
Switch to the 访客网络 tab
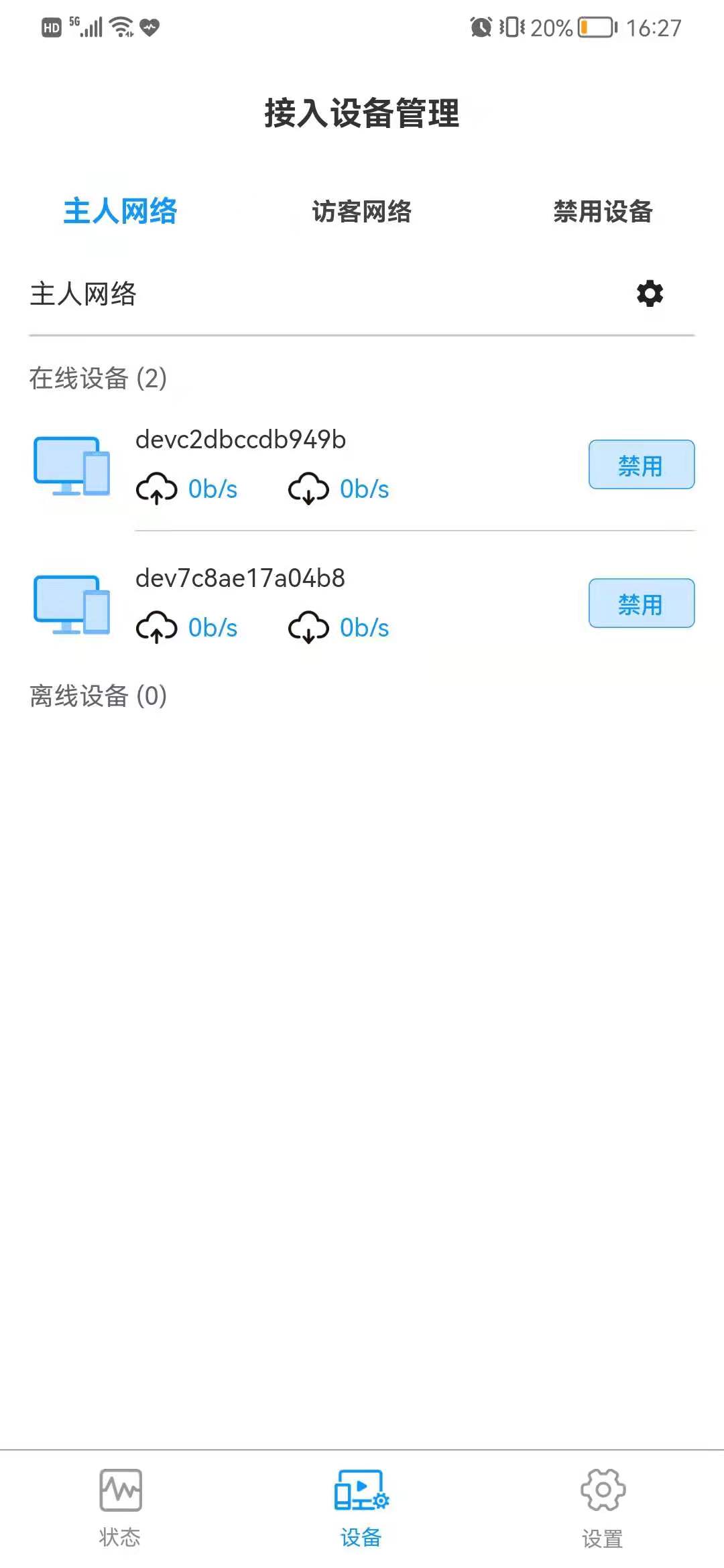tap(361, 211)
